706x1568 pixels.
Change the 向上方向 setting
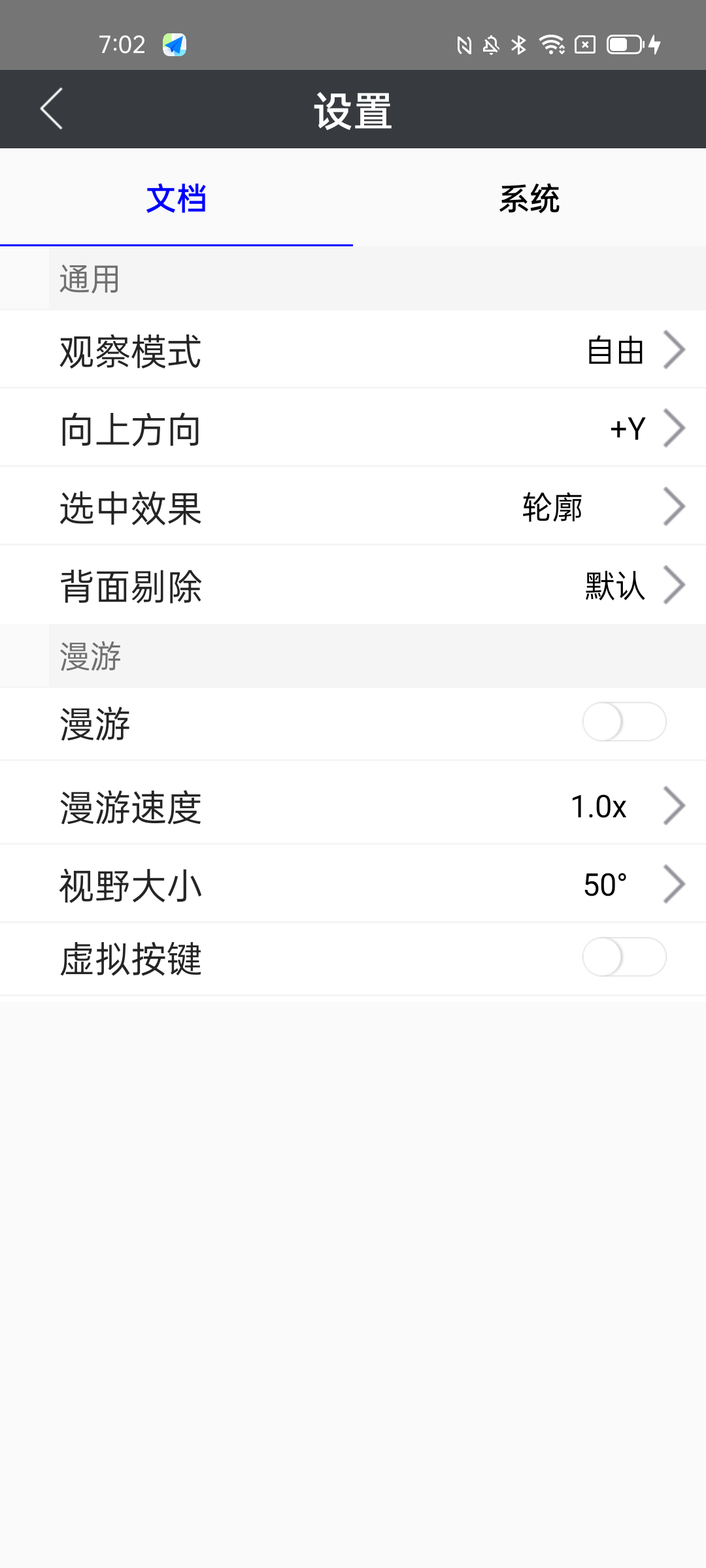353,429
